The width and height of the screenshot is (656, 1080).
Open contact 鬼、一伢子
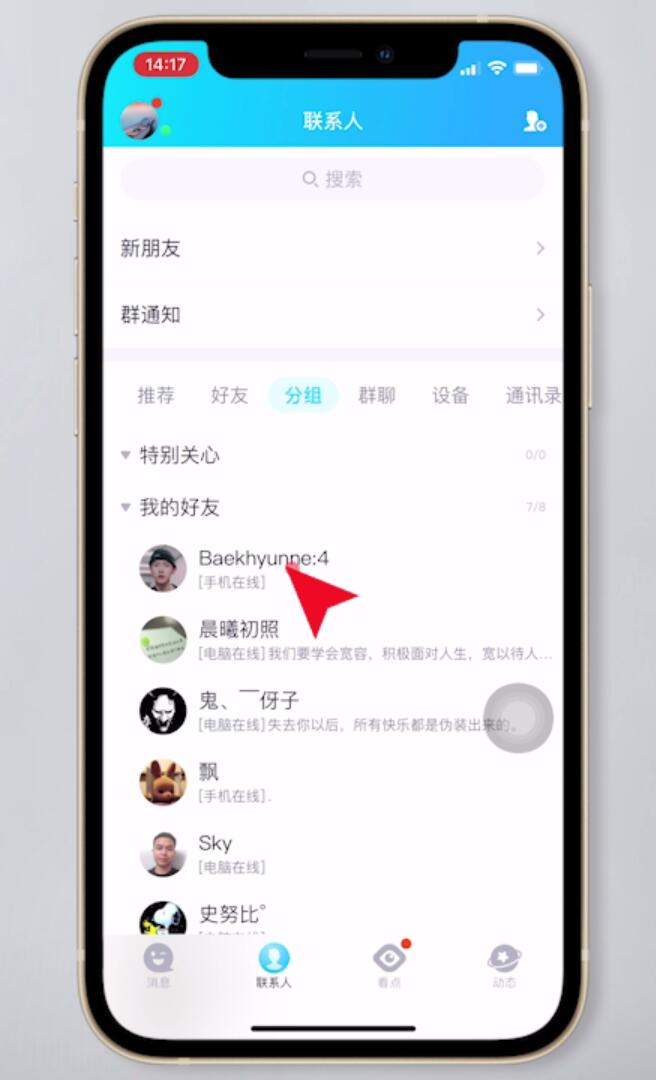330,711
